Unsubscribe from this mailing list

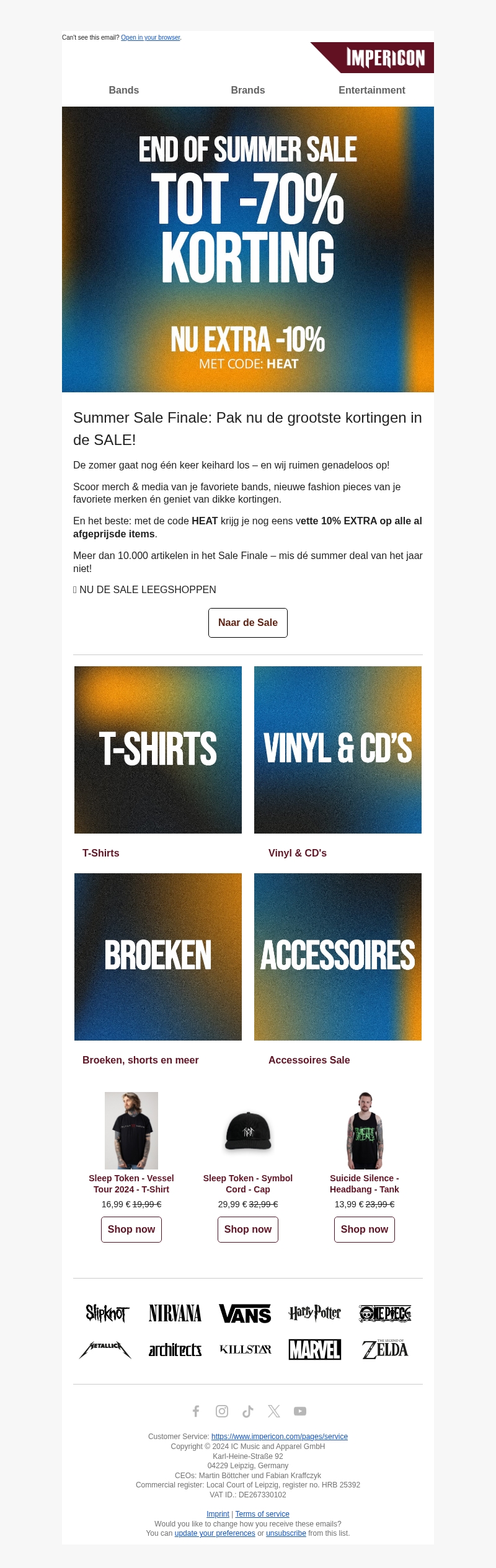[286, 1533]
